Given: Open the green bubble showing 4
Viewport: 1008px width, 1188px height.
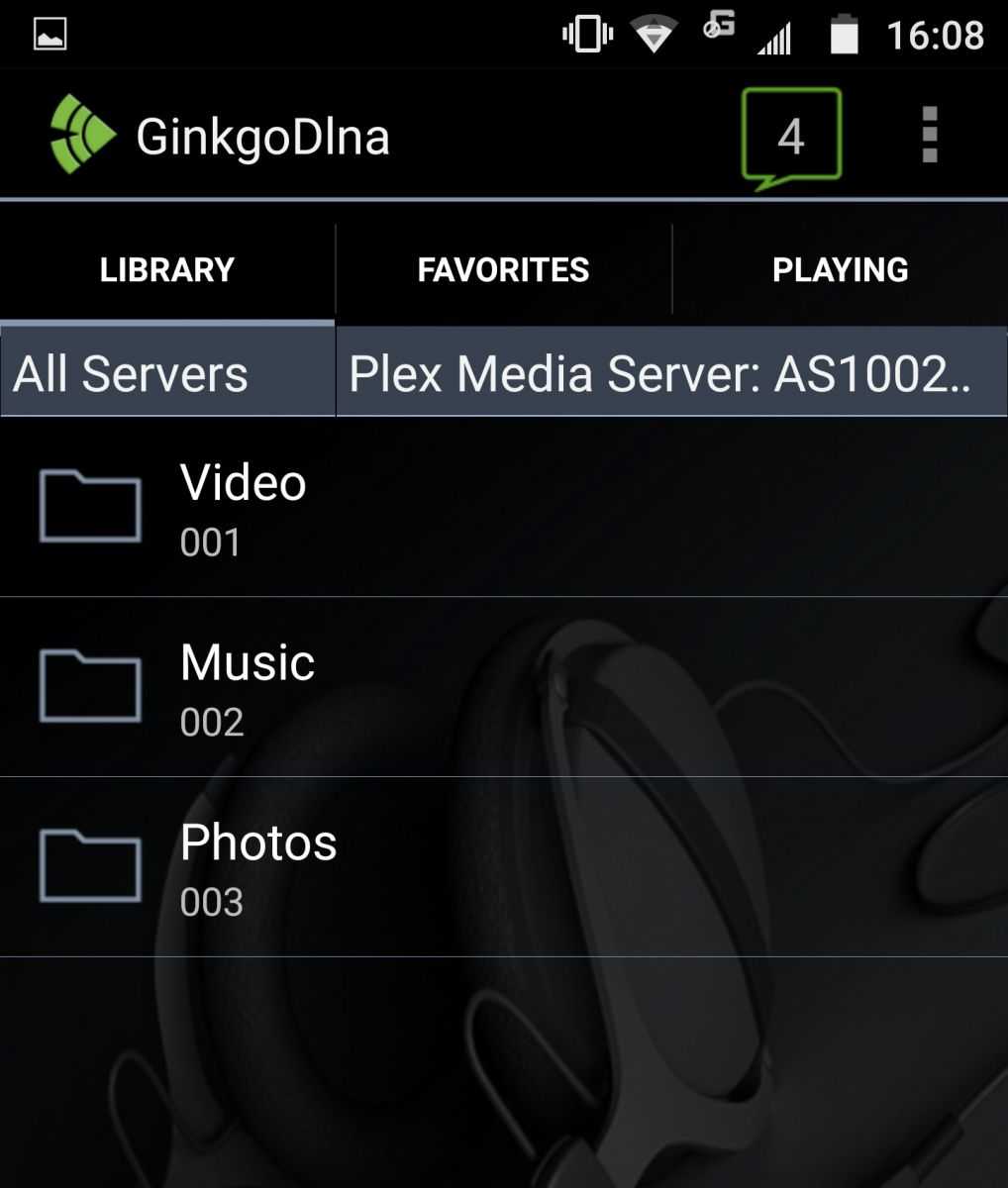Looking at the screenshot, I should pyautogui.click(x=791, y=136).
